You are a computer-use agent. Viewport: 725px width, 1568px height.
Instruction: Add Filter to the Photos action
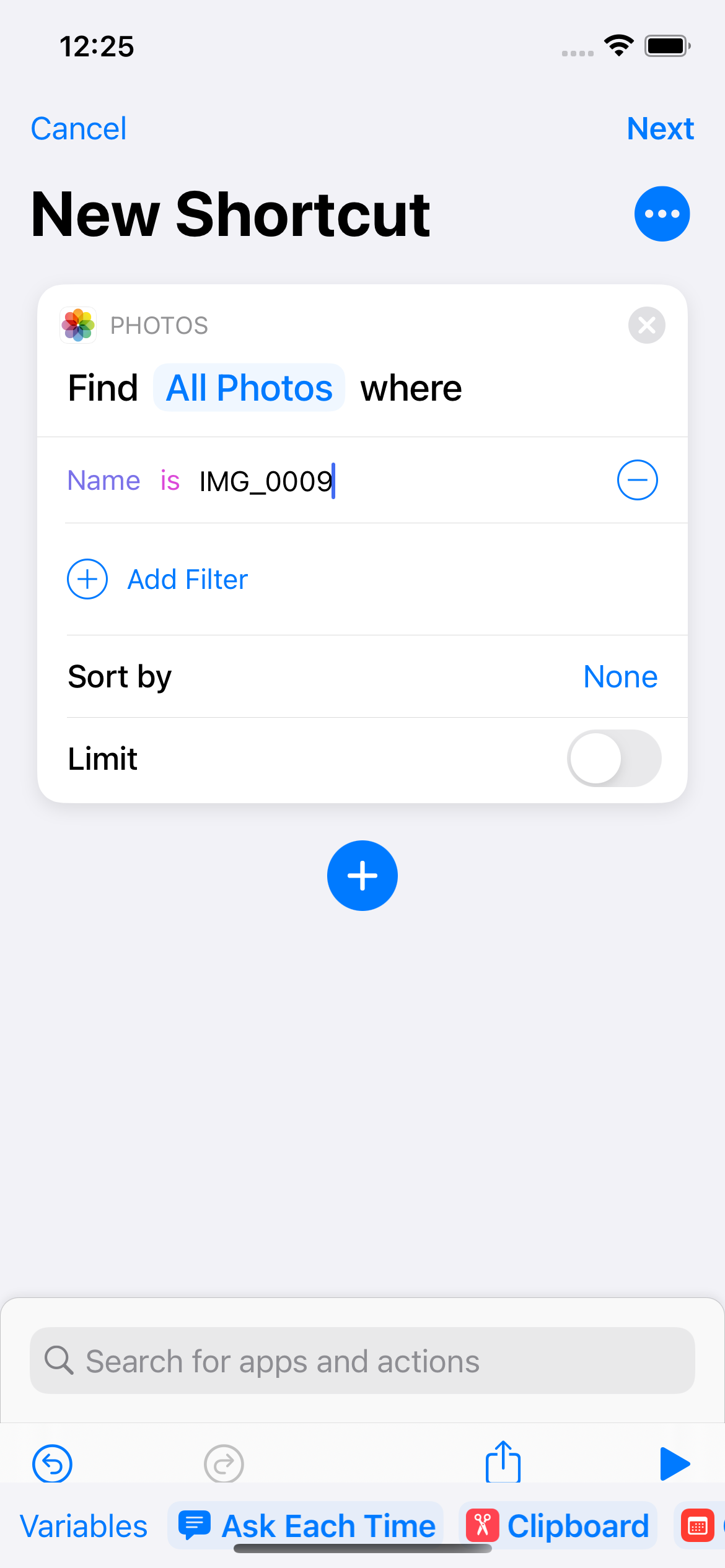157,579
